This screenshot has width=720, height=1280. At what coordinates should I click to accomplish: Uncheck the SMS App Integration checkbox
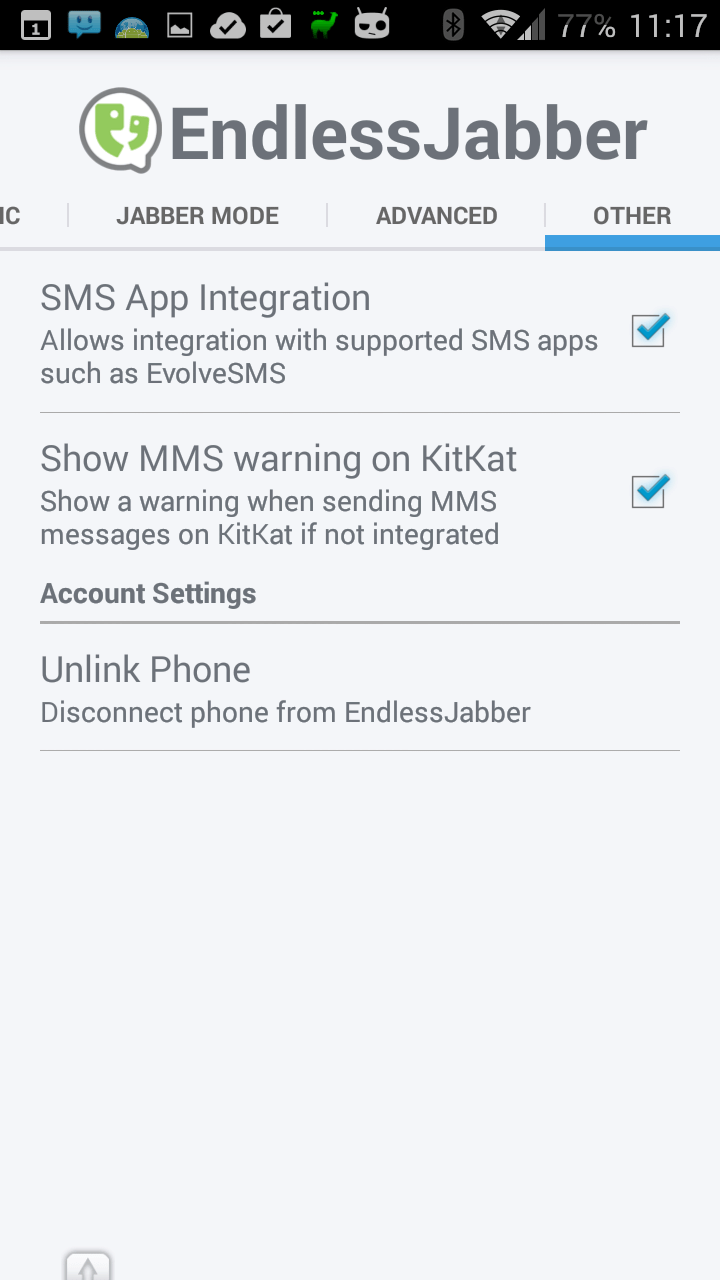pyautogui.click(x=649, y=330)
